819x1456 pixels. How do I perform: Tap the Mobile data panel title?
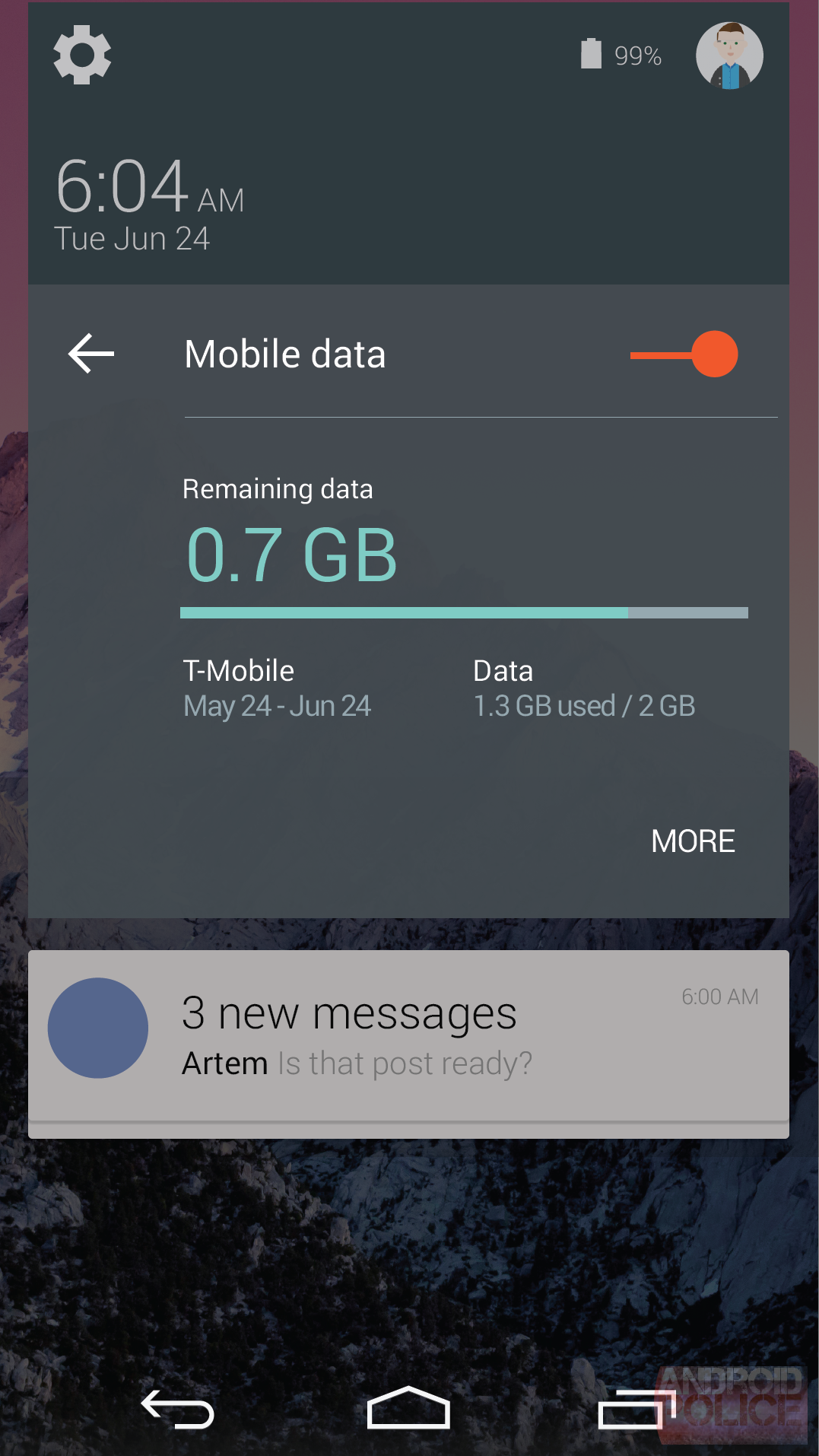pos(284,353)
